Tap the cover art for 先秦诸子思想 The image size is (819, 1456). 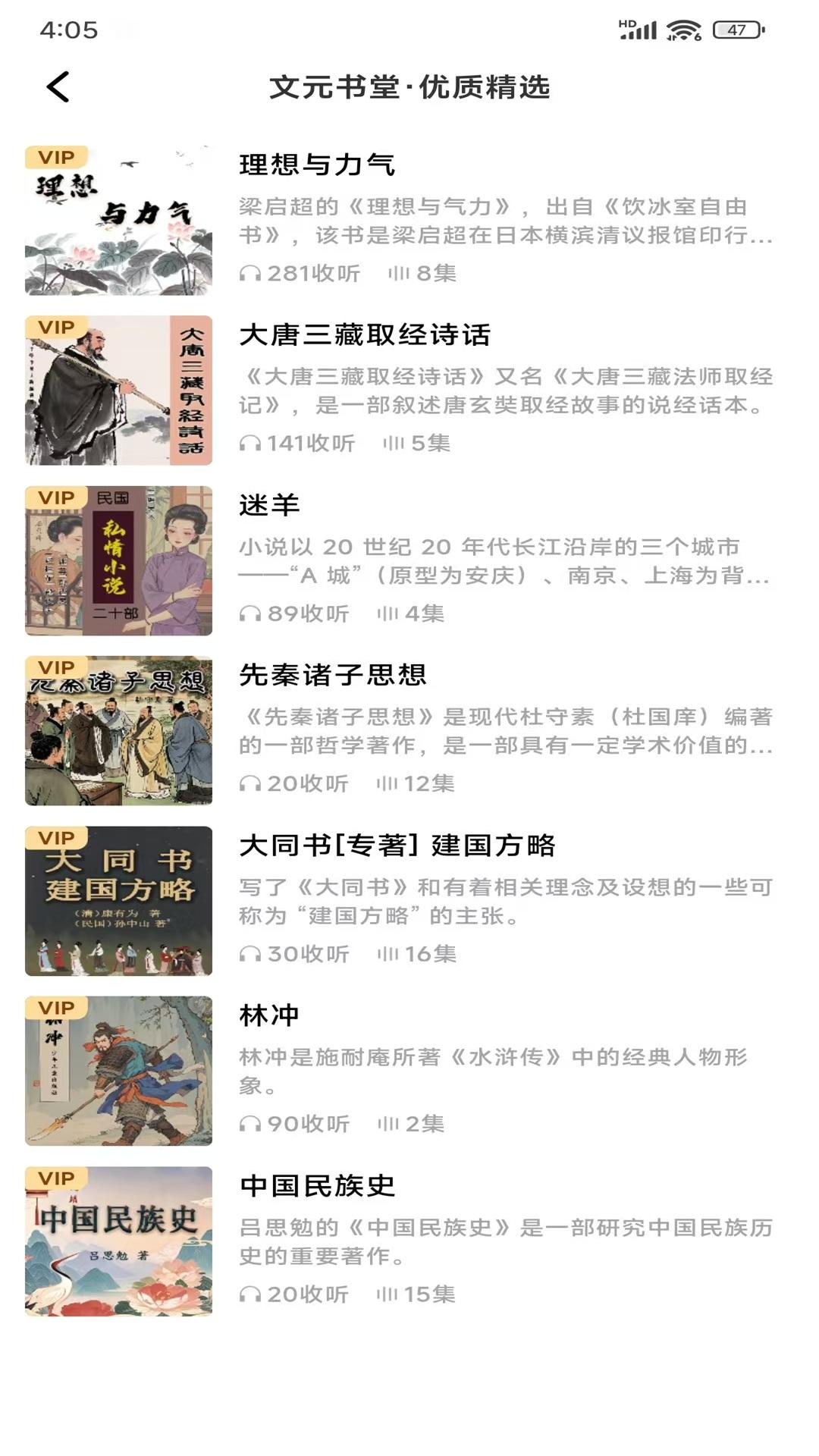(118, 730)
